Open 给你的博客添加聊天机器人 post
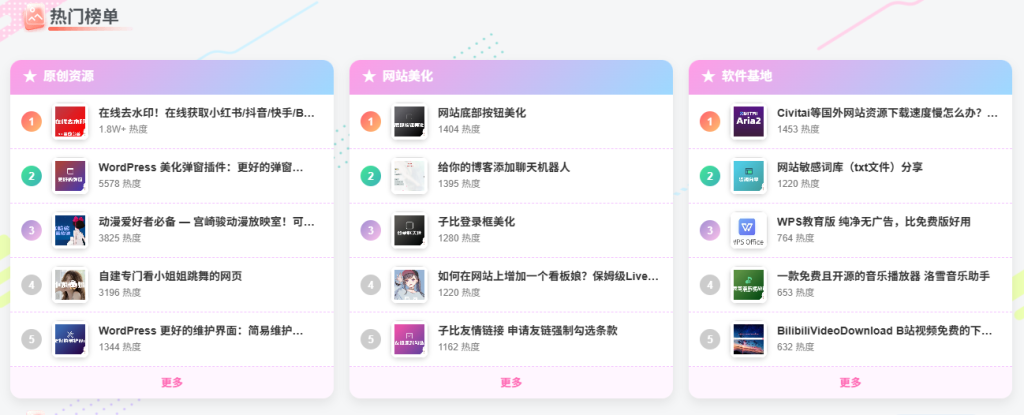1024x415 pixels. [503, 168]
